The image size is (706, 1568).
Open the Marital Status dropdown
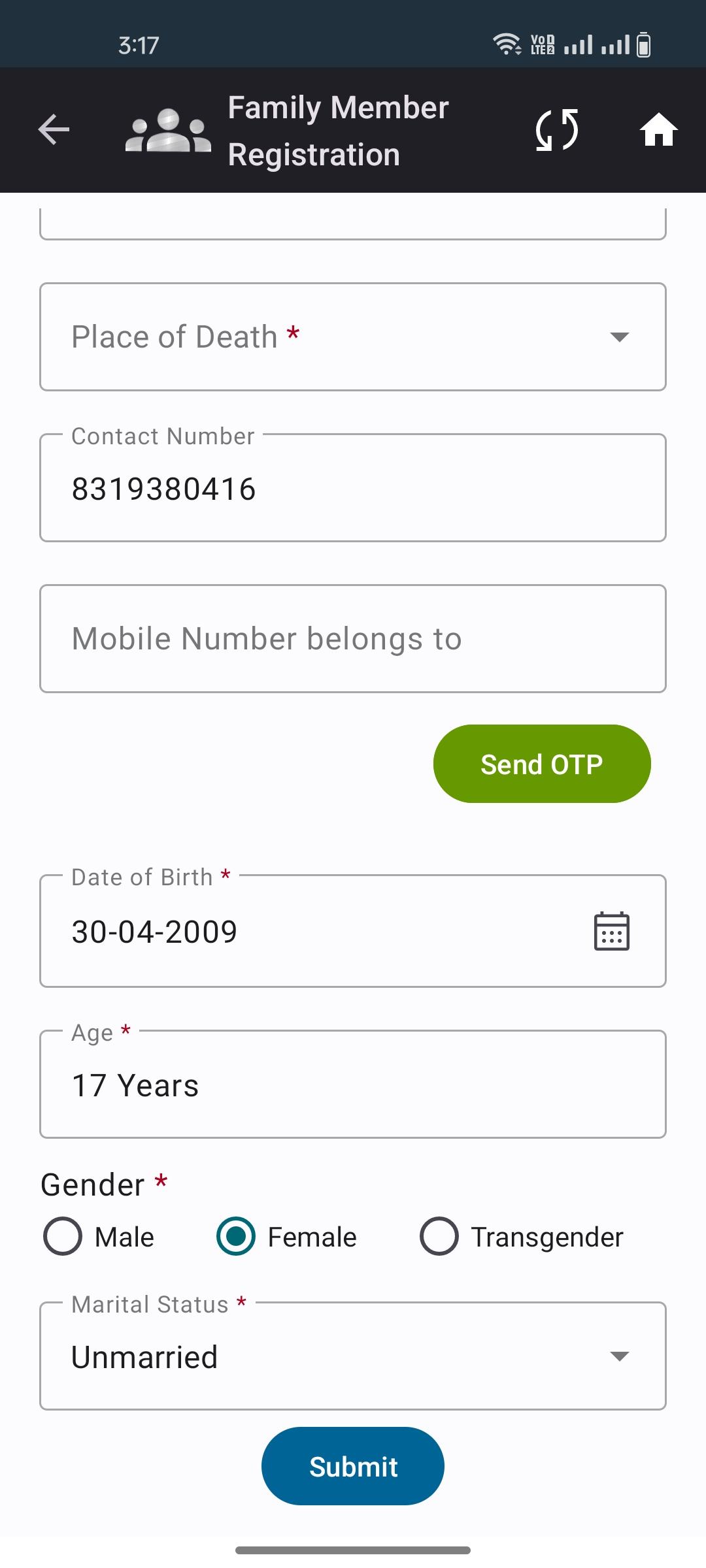tap(353, 1356)
